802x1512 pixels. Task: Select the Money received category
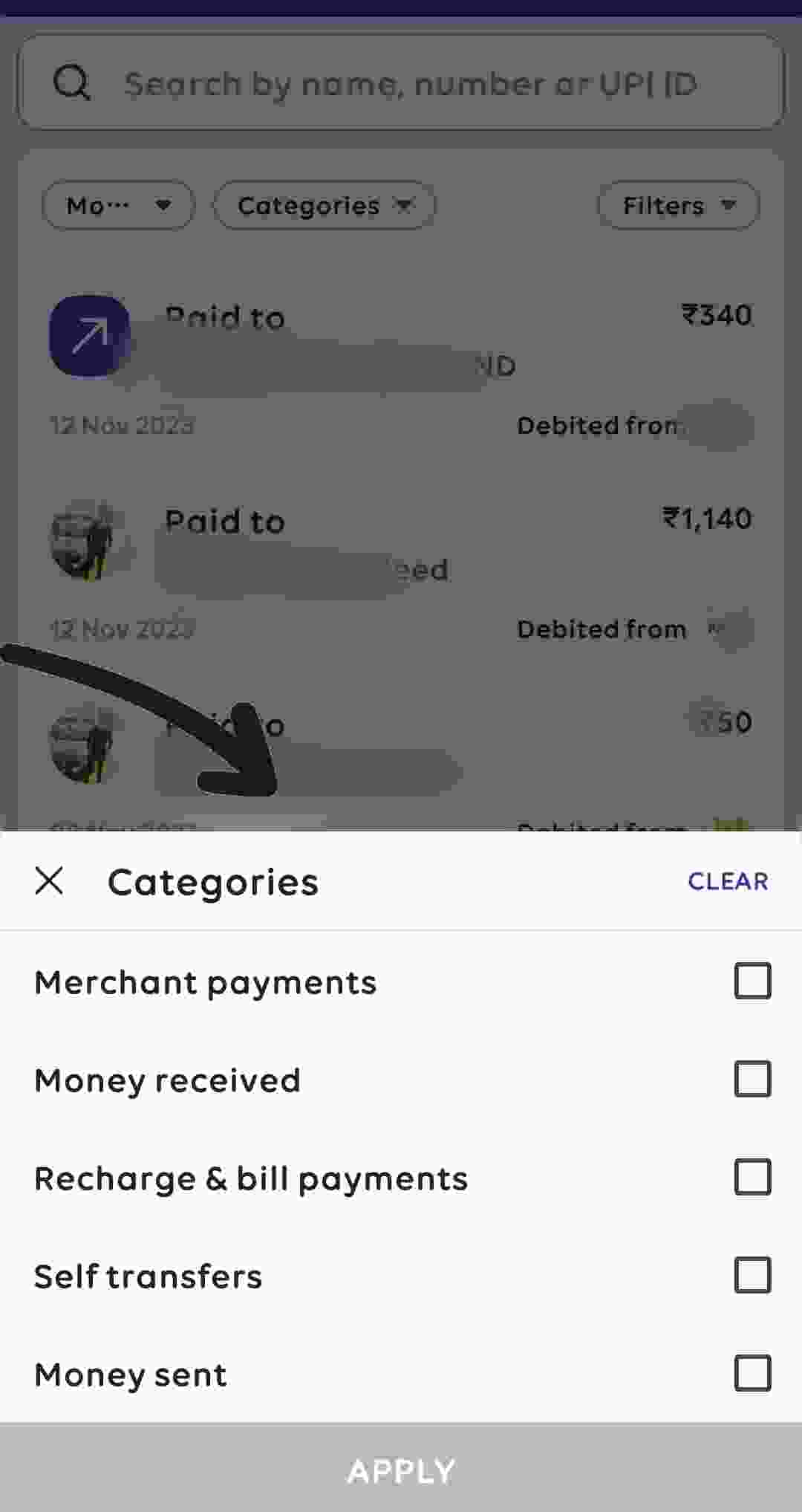(x=752, y=1080)
